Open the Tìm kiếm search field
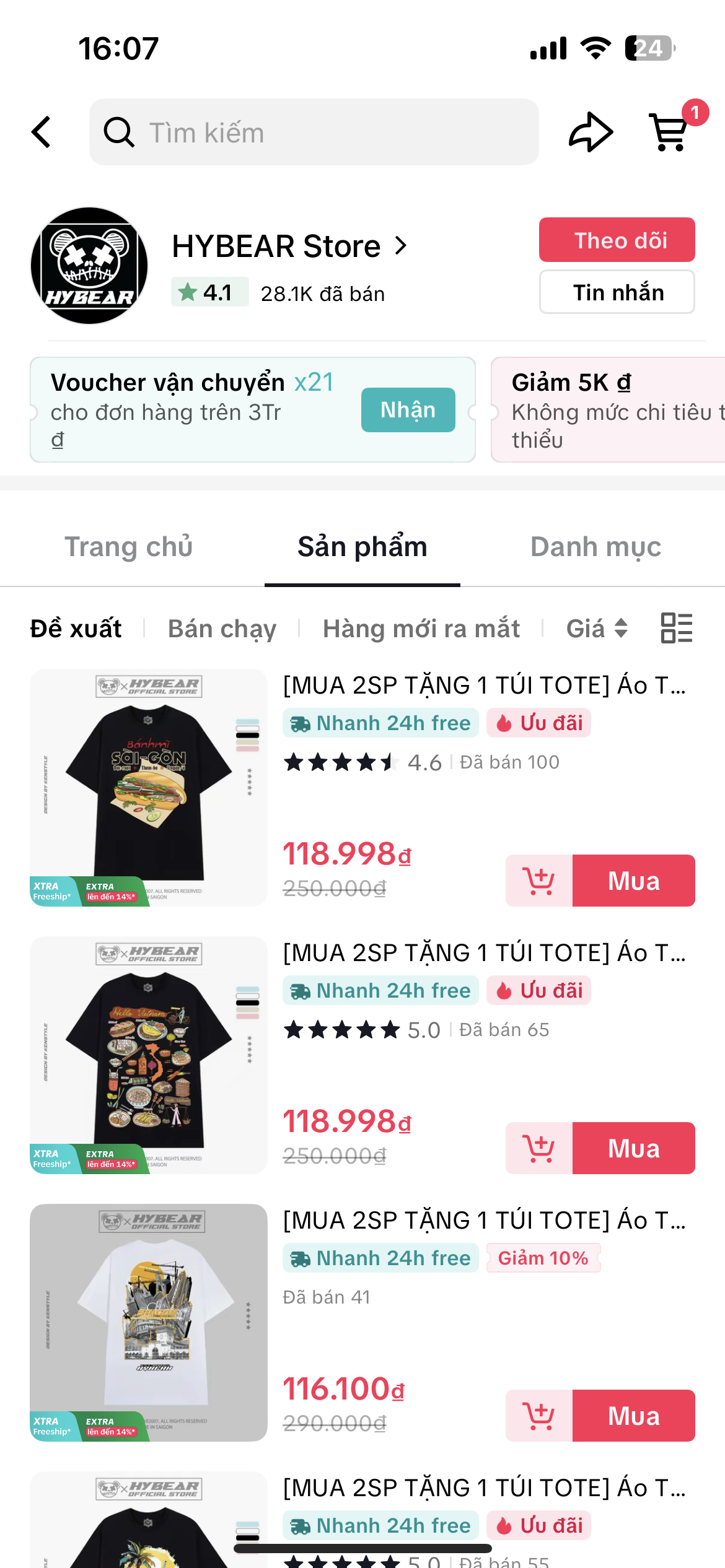Image resolution: width=725 pixels, height=1568 pixels. [314, 132]
